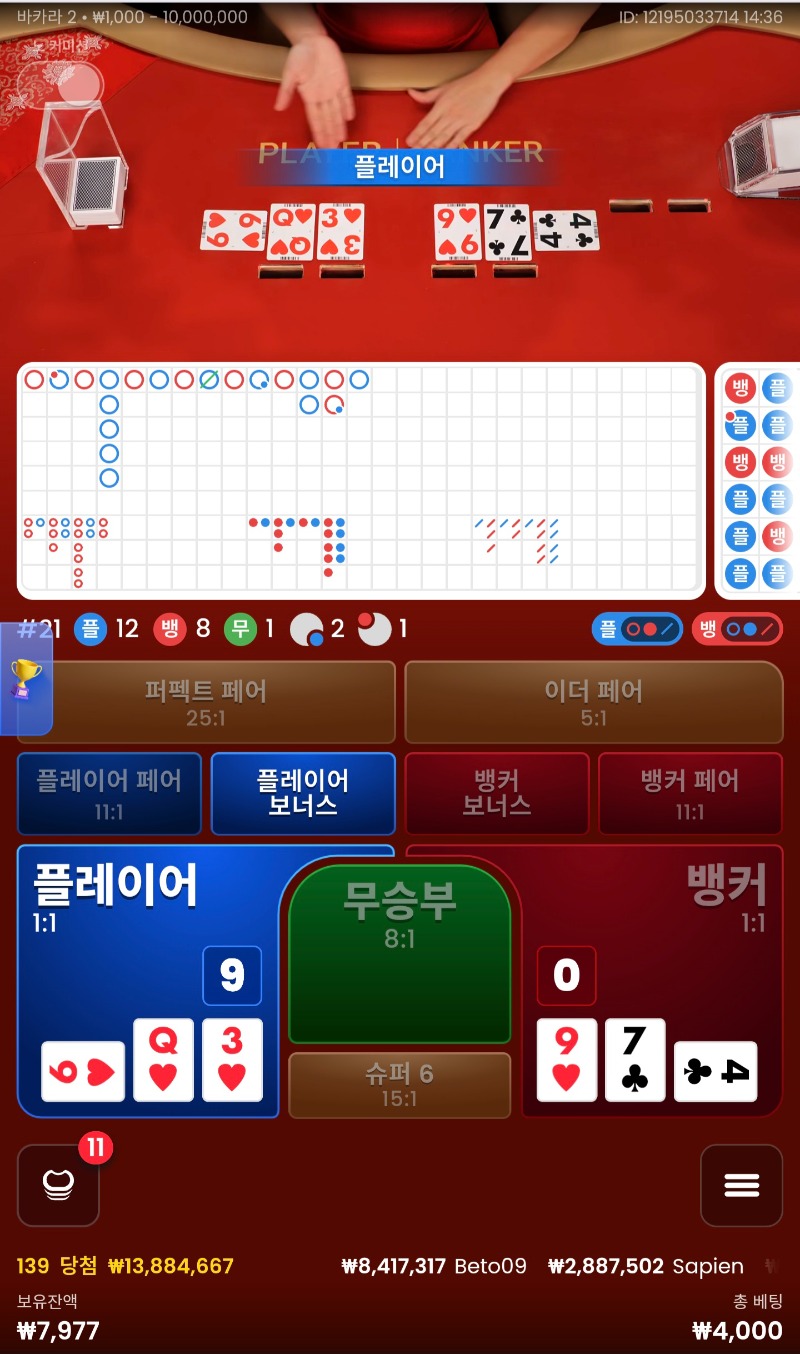This screenshot has width=800, height=1354.
Task: Choose the 퍼펙트 페어 25:1 bet
Action: click(206, 702)
